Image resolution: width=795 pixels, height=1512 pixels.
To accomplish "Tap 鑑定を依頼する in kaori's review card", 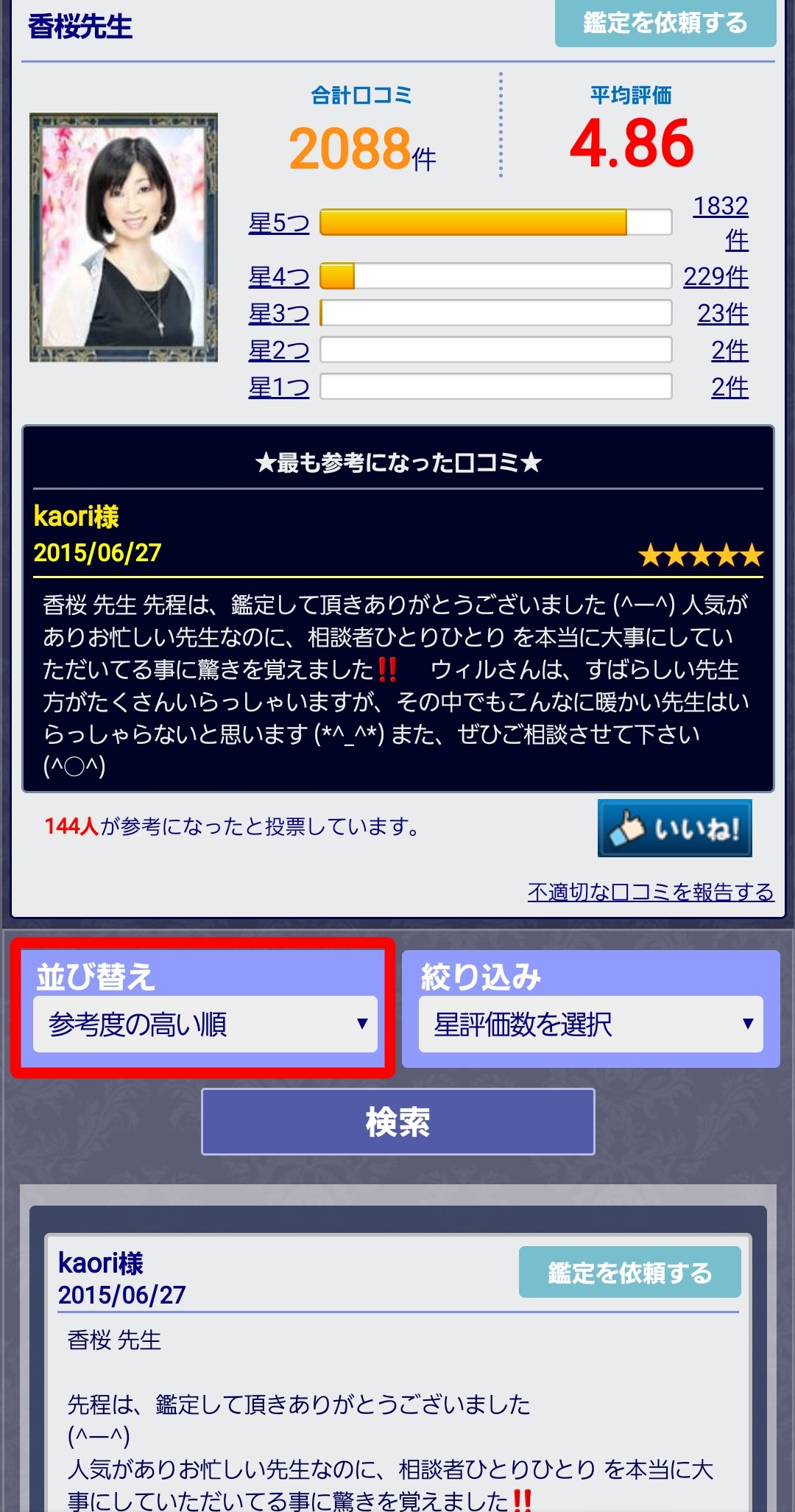I will point(629,1272).
